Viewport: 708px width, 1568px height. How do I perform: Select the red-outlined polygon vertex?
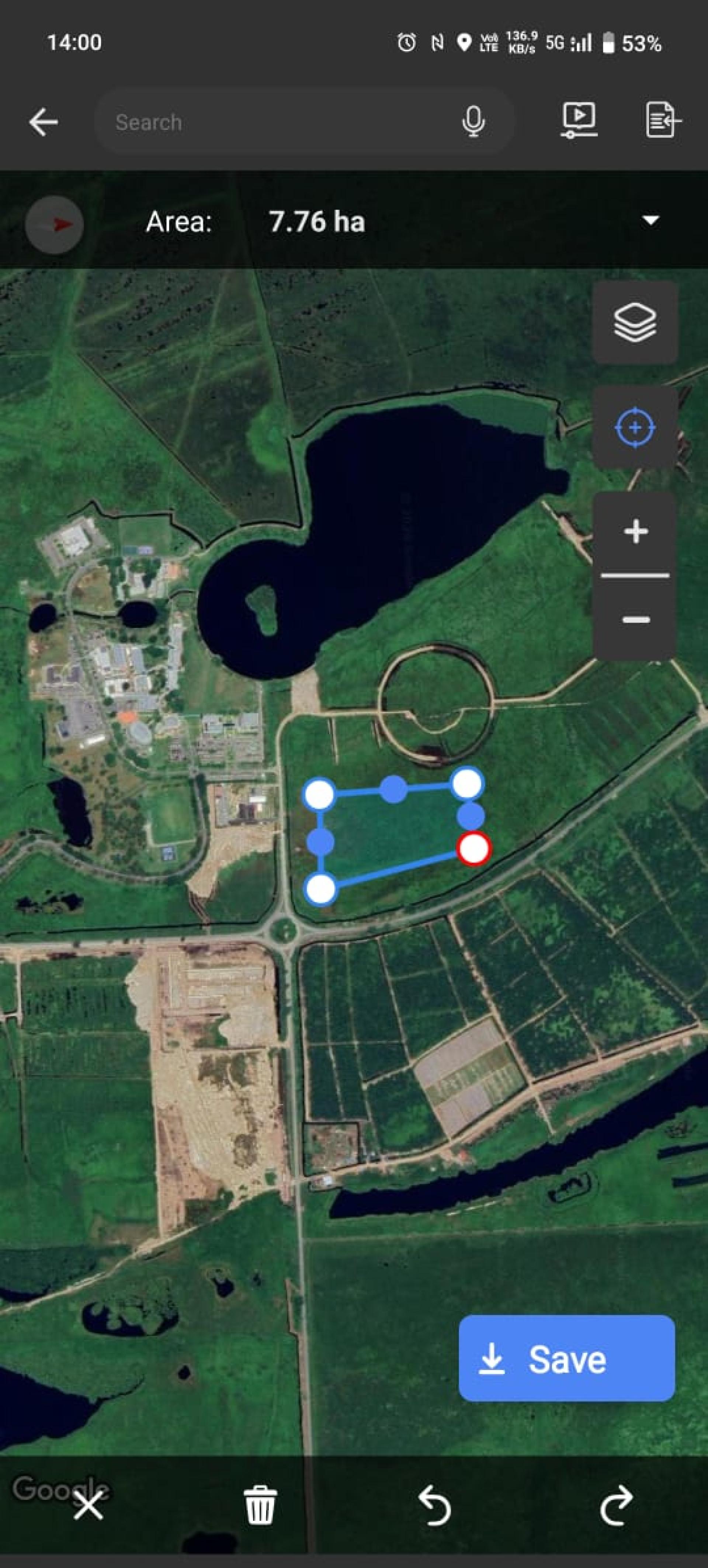(x=474, y=848)
